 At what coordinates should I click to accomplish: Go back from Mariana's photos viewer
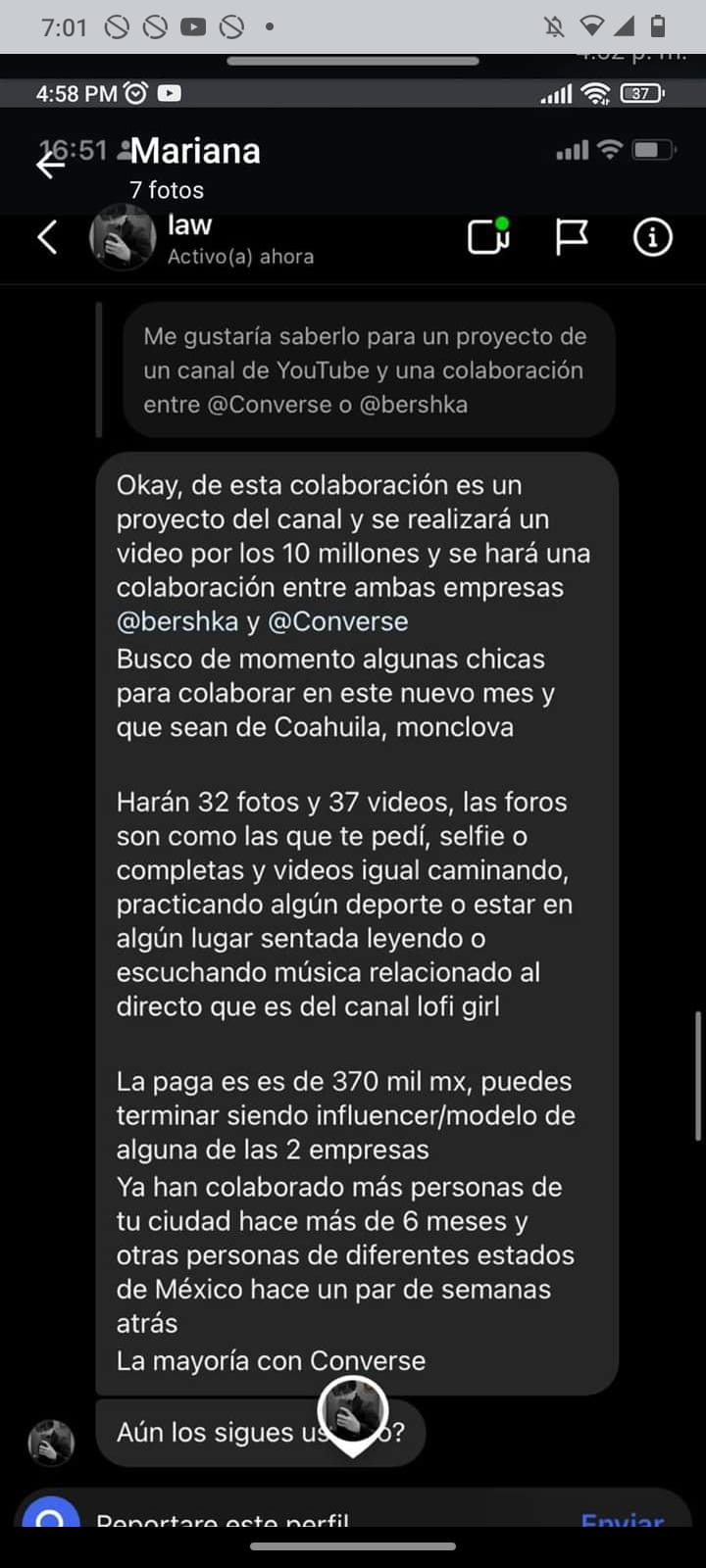(49, 165)
